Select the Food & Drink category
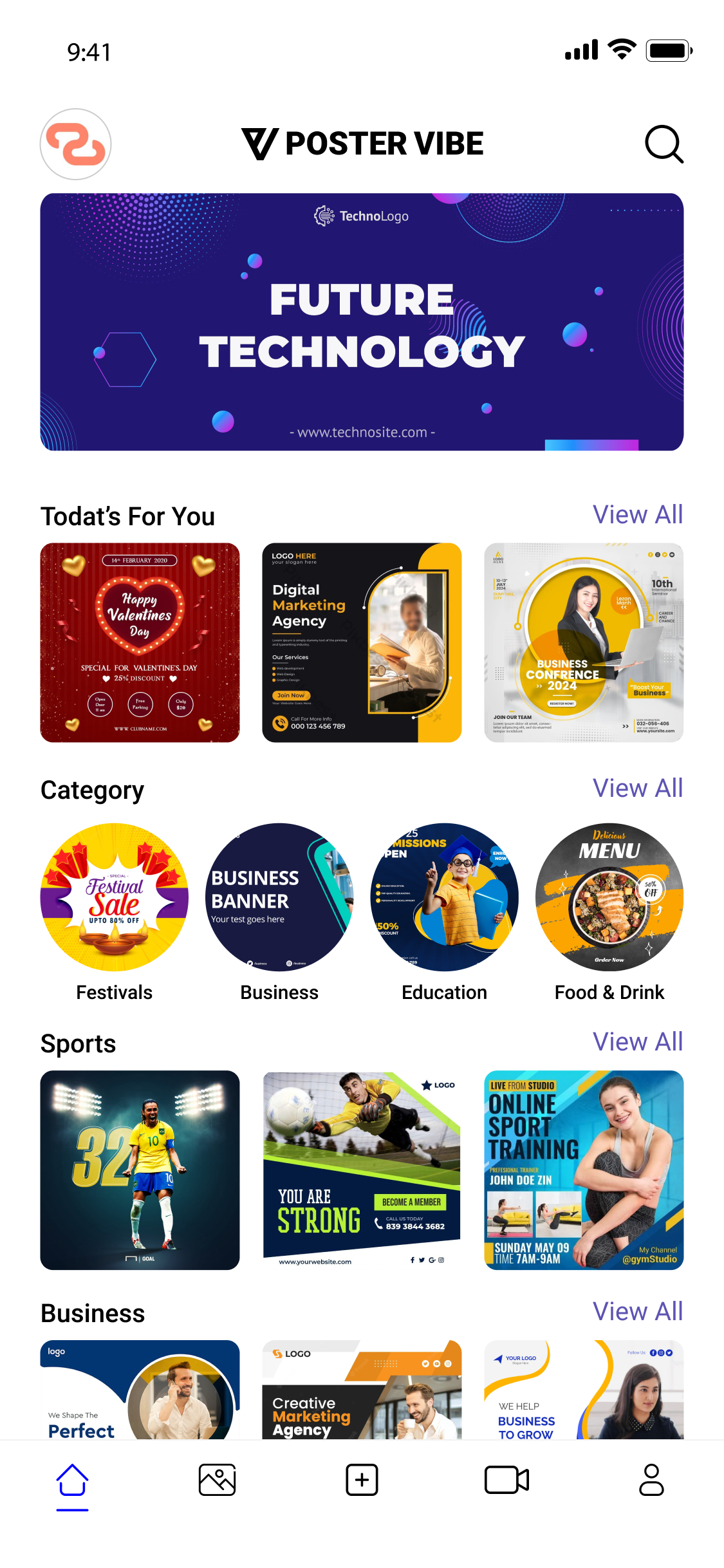Screen dimensions: 724x1568 pos(609,897)
